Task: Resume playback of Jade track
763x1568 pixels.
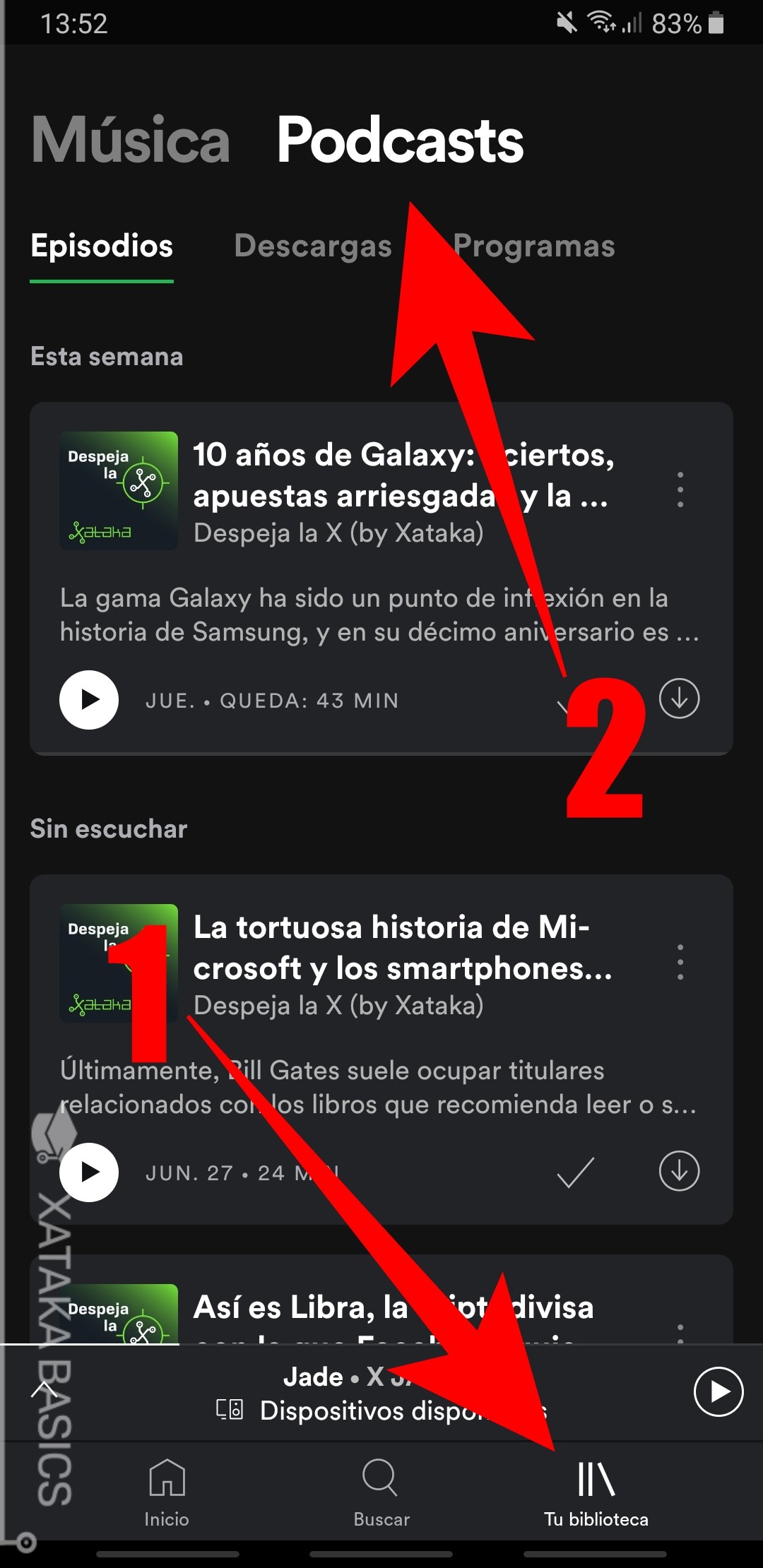Action: pyautogui.click(x=718, y=1393)
